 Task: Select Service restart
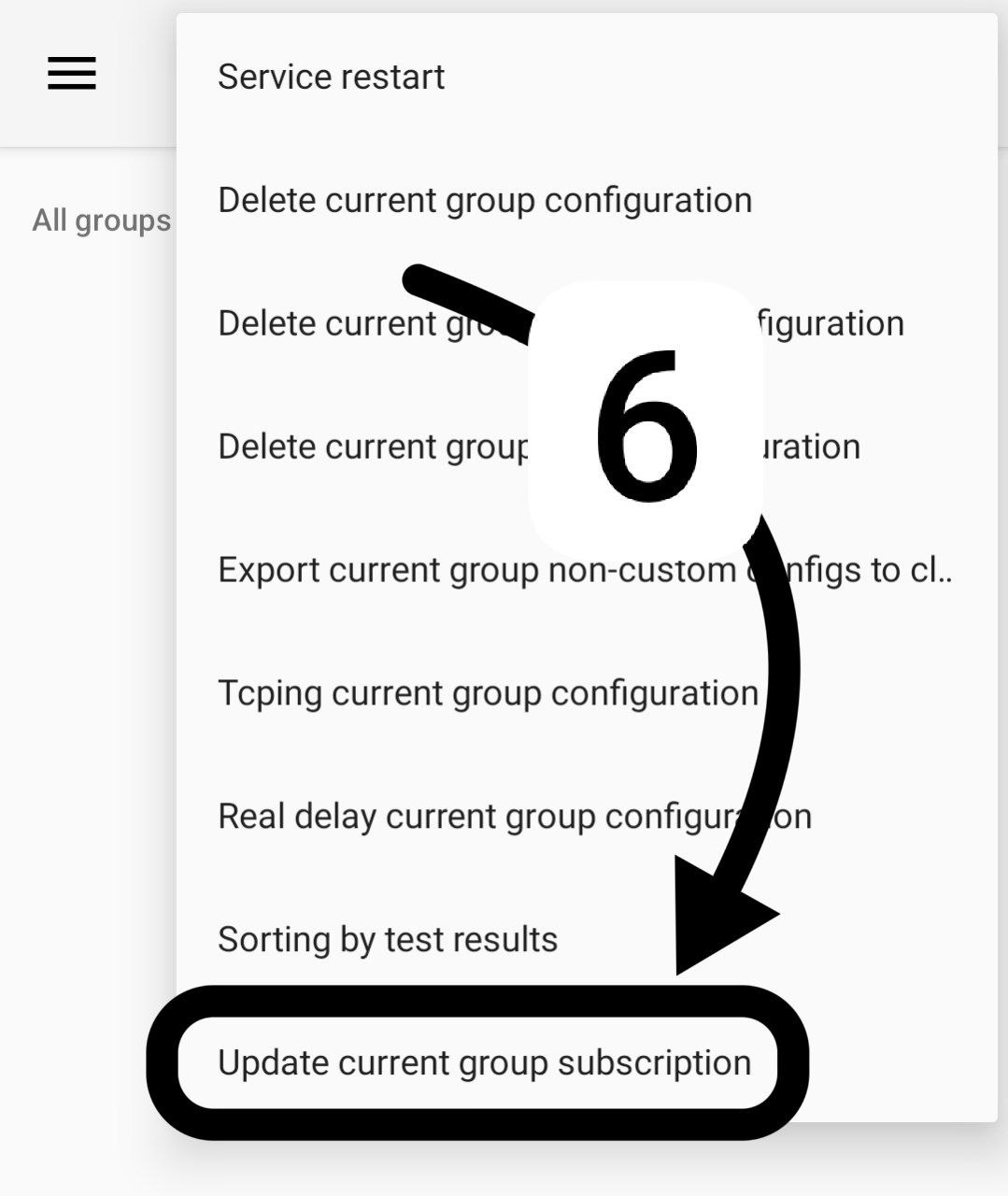tap(331, 77)
